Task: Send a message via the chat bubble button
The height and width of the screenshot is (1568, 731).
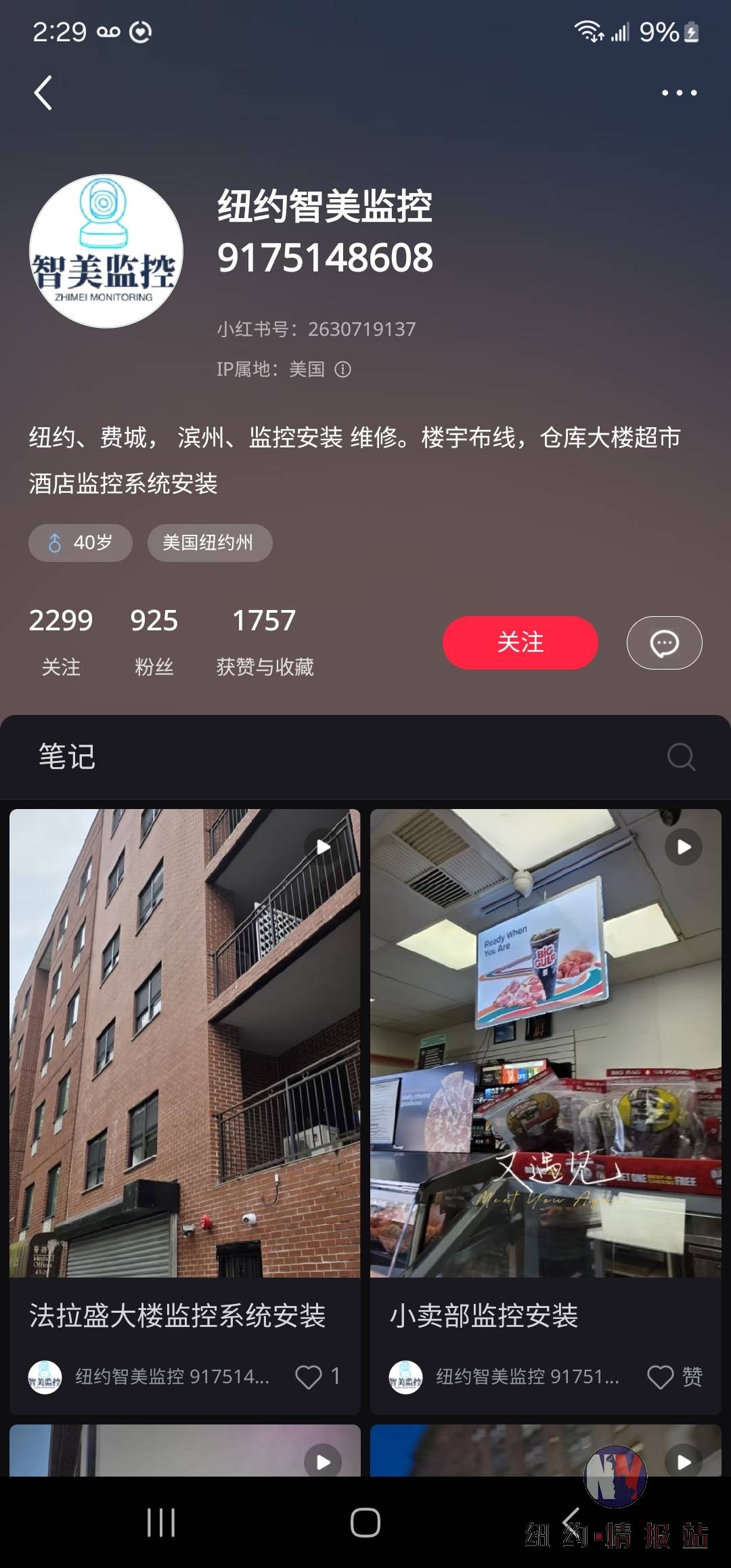Action: pos(664,643)
